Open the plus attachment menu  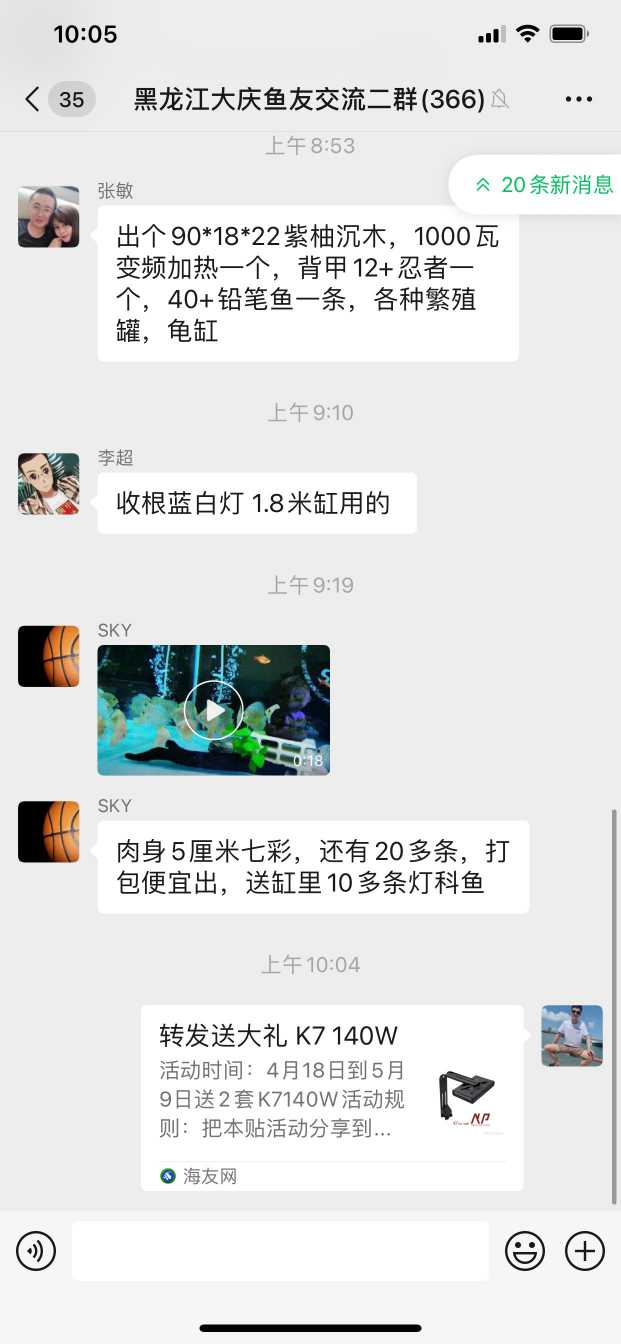point(585,1251)
